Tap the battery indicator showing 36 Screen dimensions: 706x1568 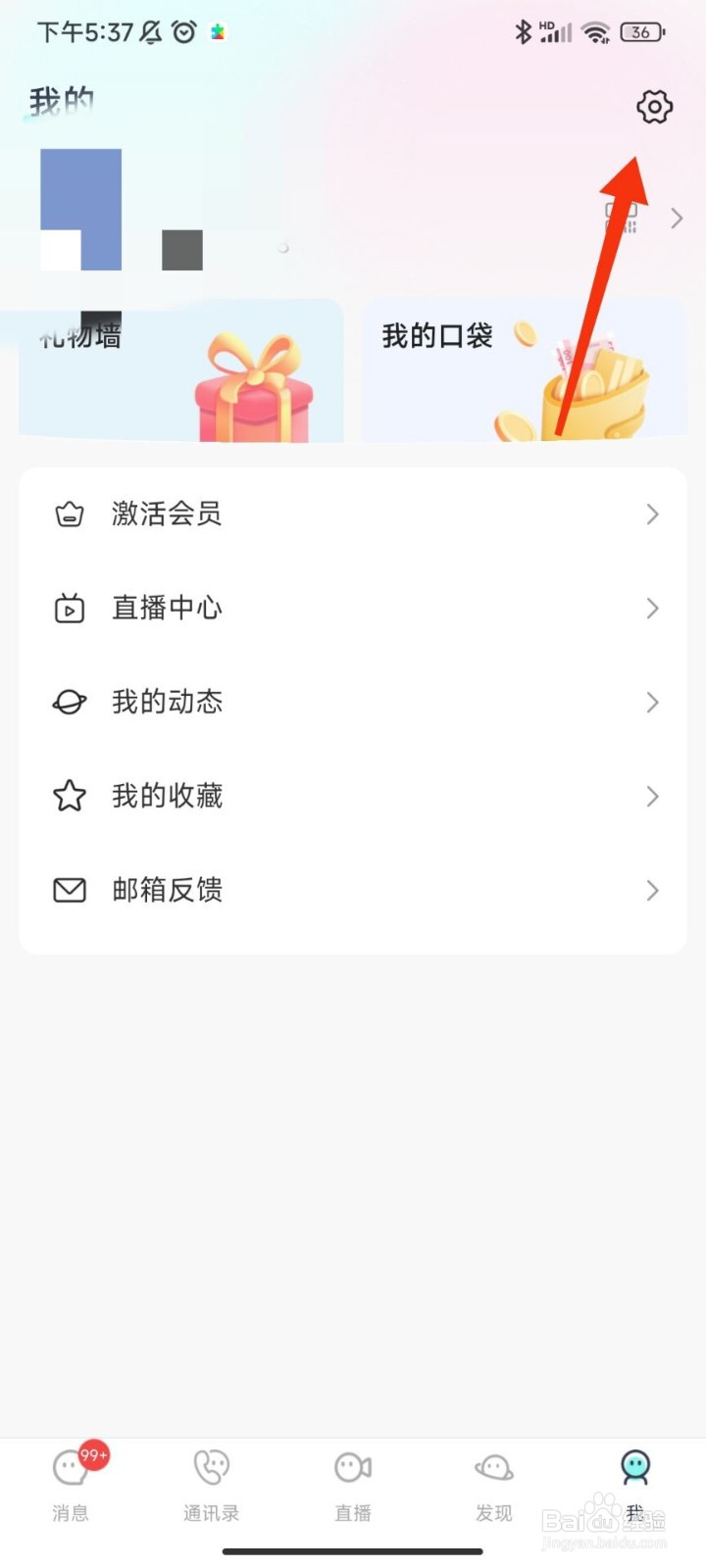642,31
